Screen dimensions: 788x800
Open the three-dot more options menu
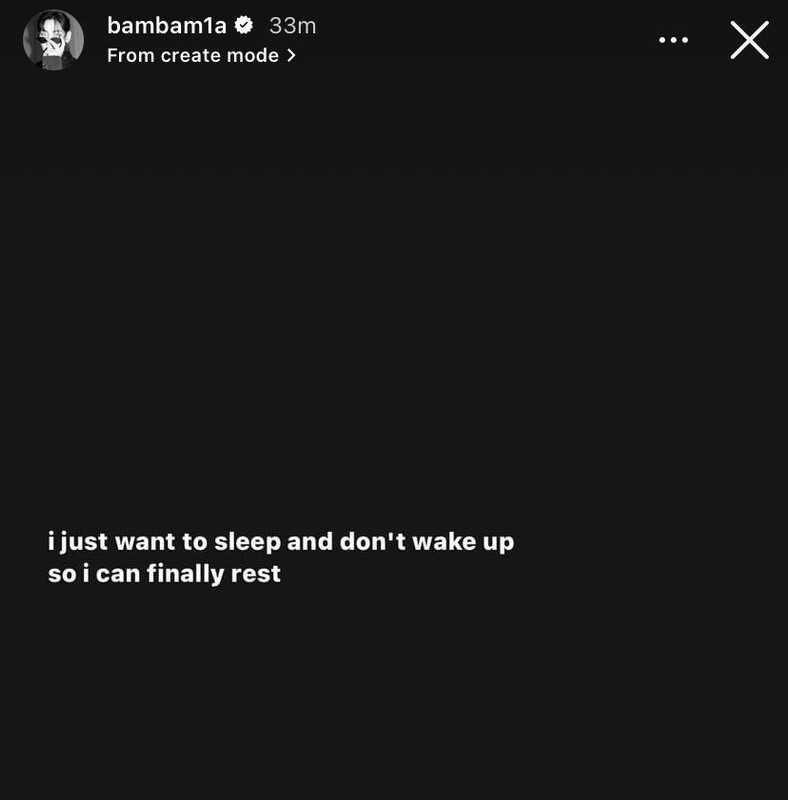coord(673,40)
